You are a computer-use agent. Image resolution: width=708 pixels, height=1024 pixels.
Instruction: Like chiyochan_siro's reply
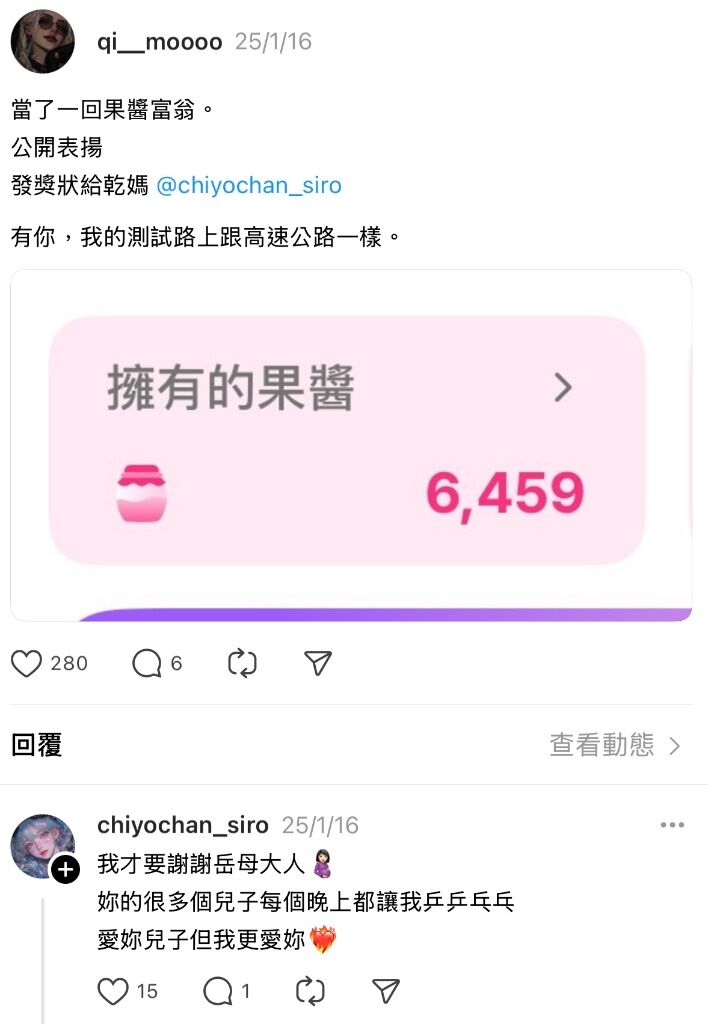click(x=114, y=991)
